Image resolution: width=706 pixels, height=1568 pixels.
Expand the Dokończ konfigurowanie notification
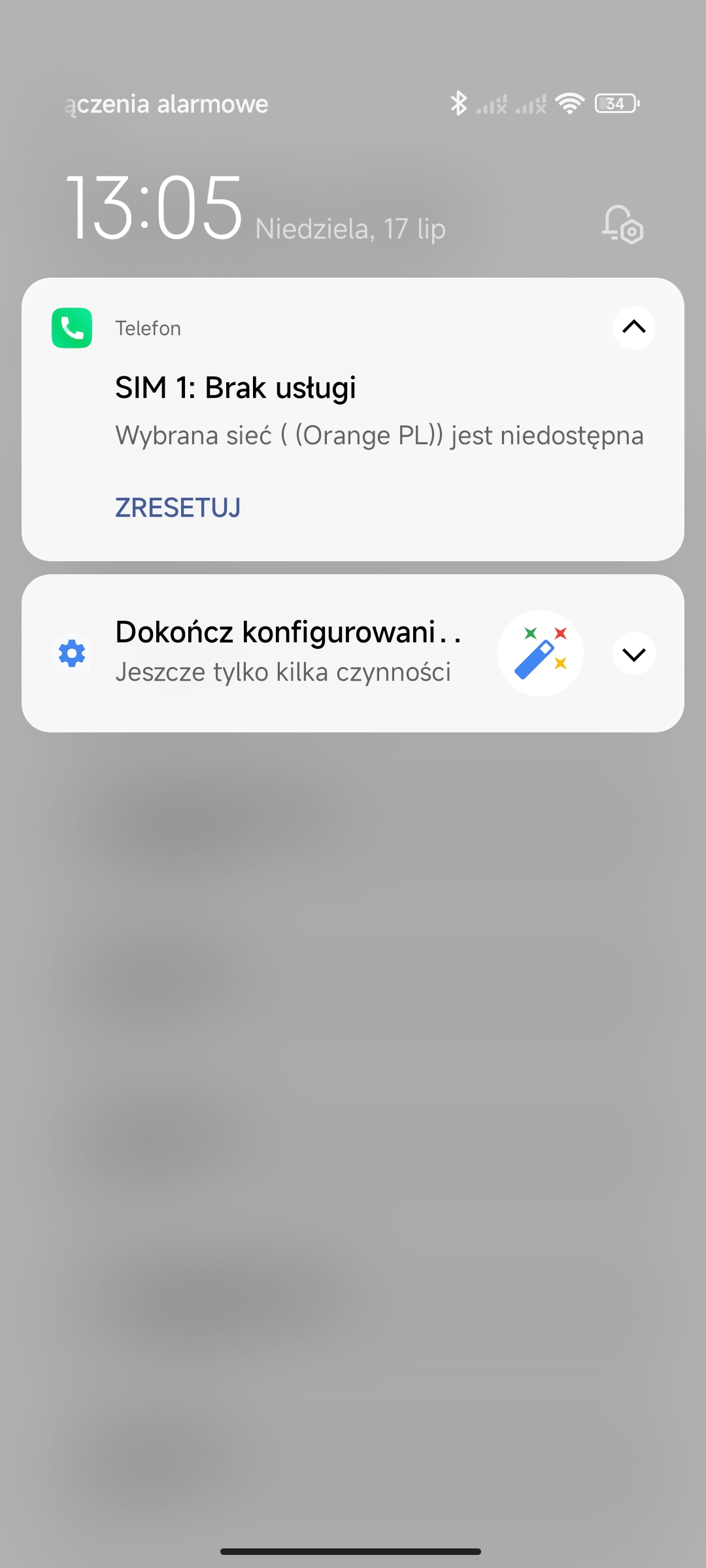click(x=633, y=653)
